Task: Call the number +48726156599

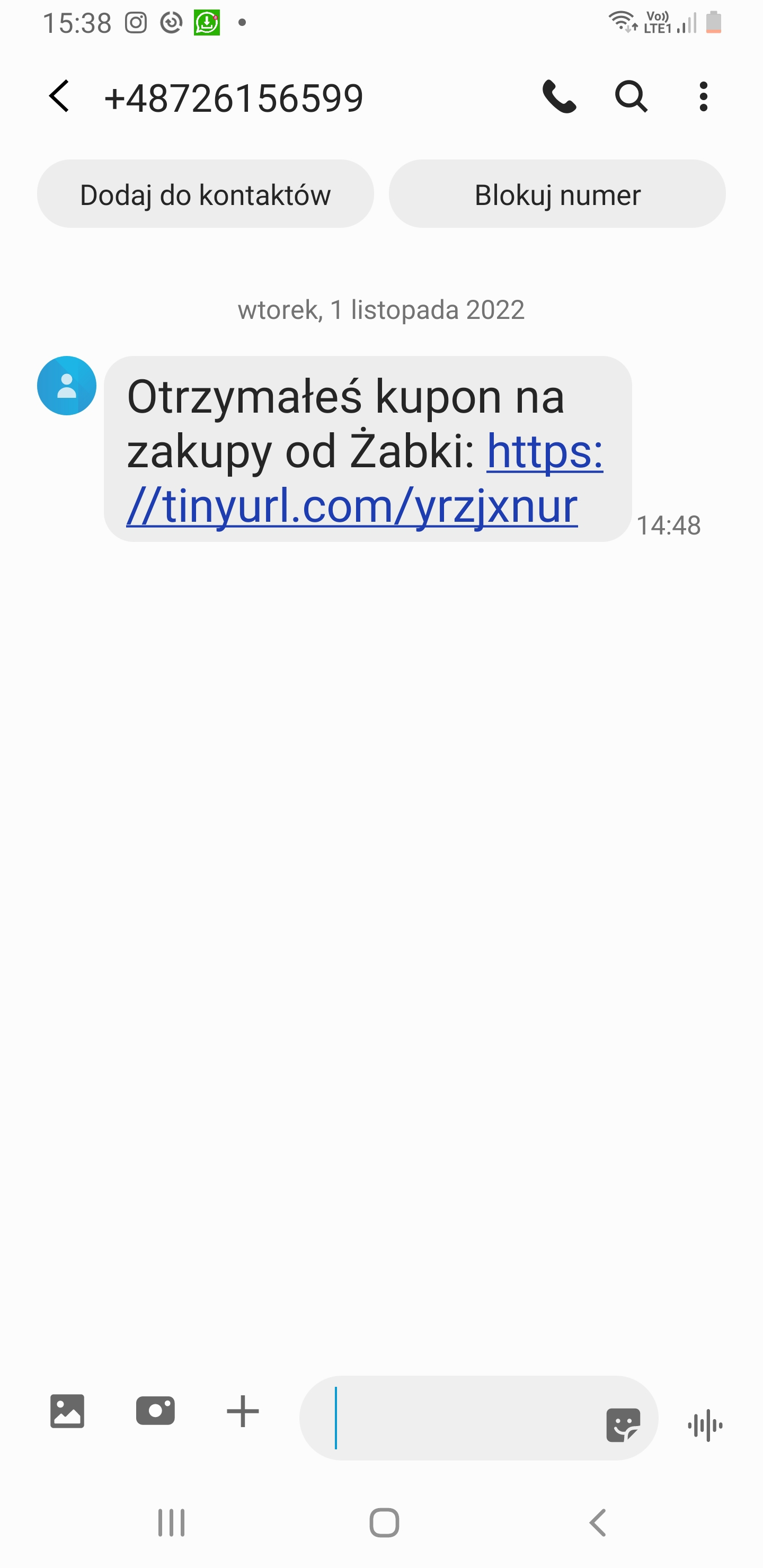Action: point(559,97)
